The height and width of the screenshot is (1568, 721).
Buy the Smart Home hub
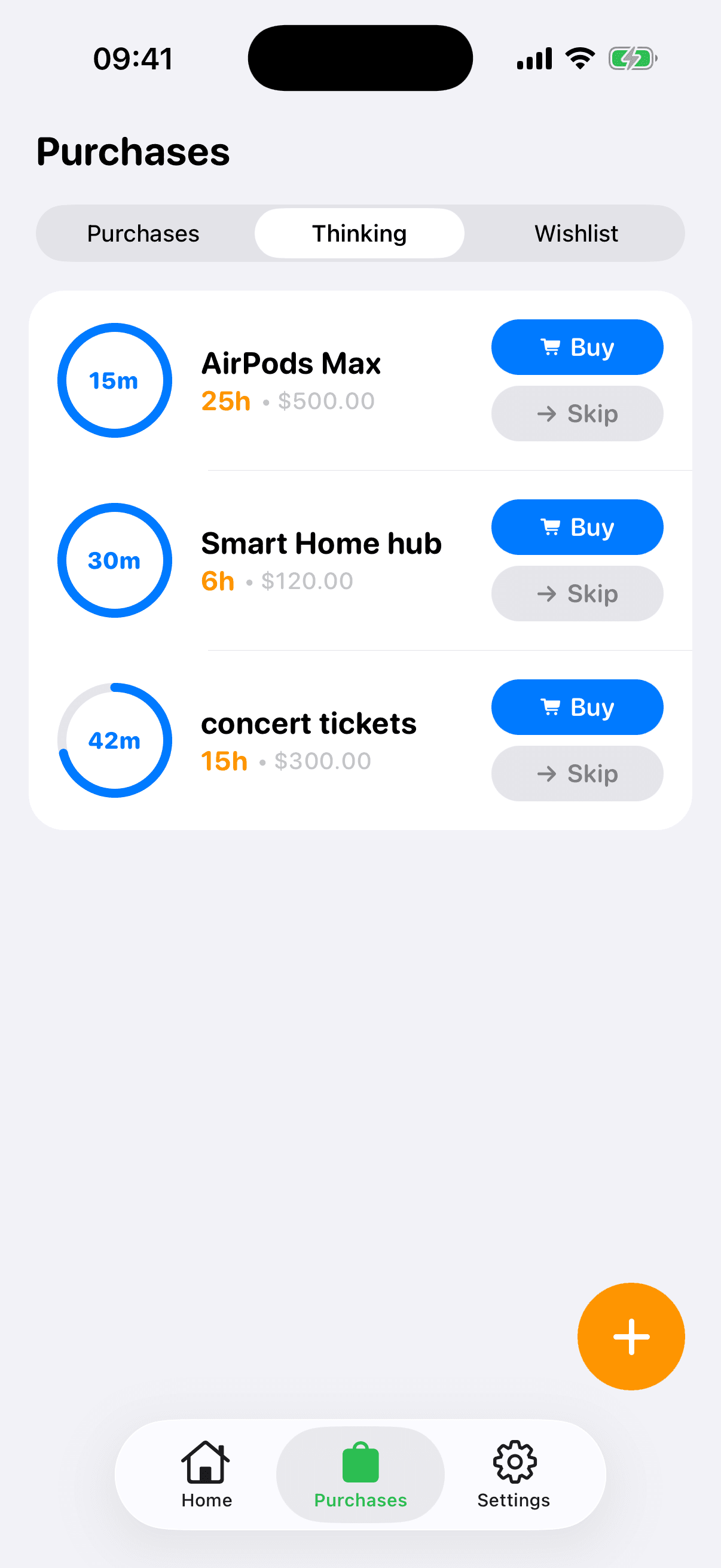point(577,527)
